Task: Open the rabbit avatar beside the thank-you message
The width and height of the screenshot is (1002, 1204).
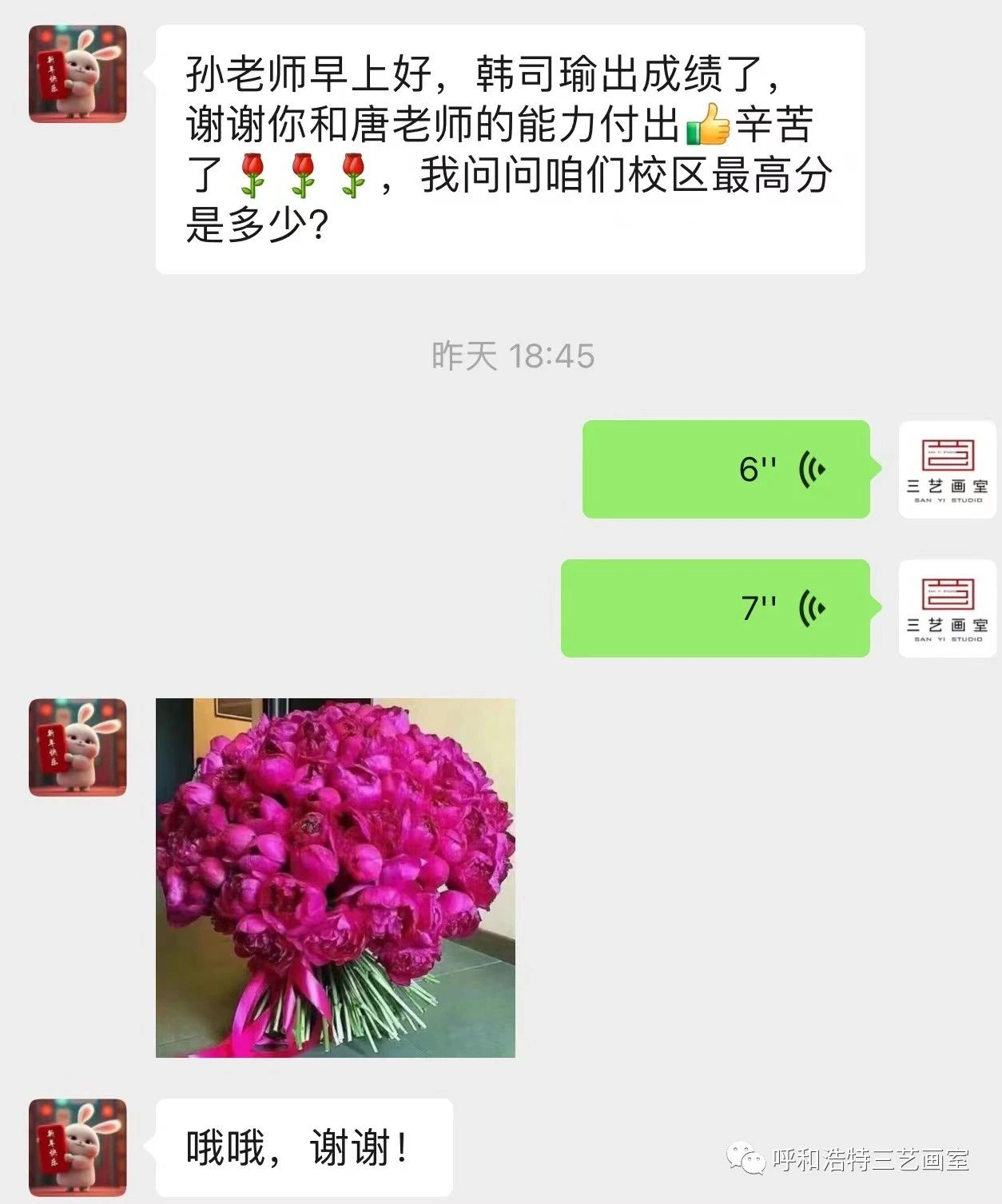Action: click(78, 1147)
